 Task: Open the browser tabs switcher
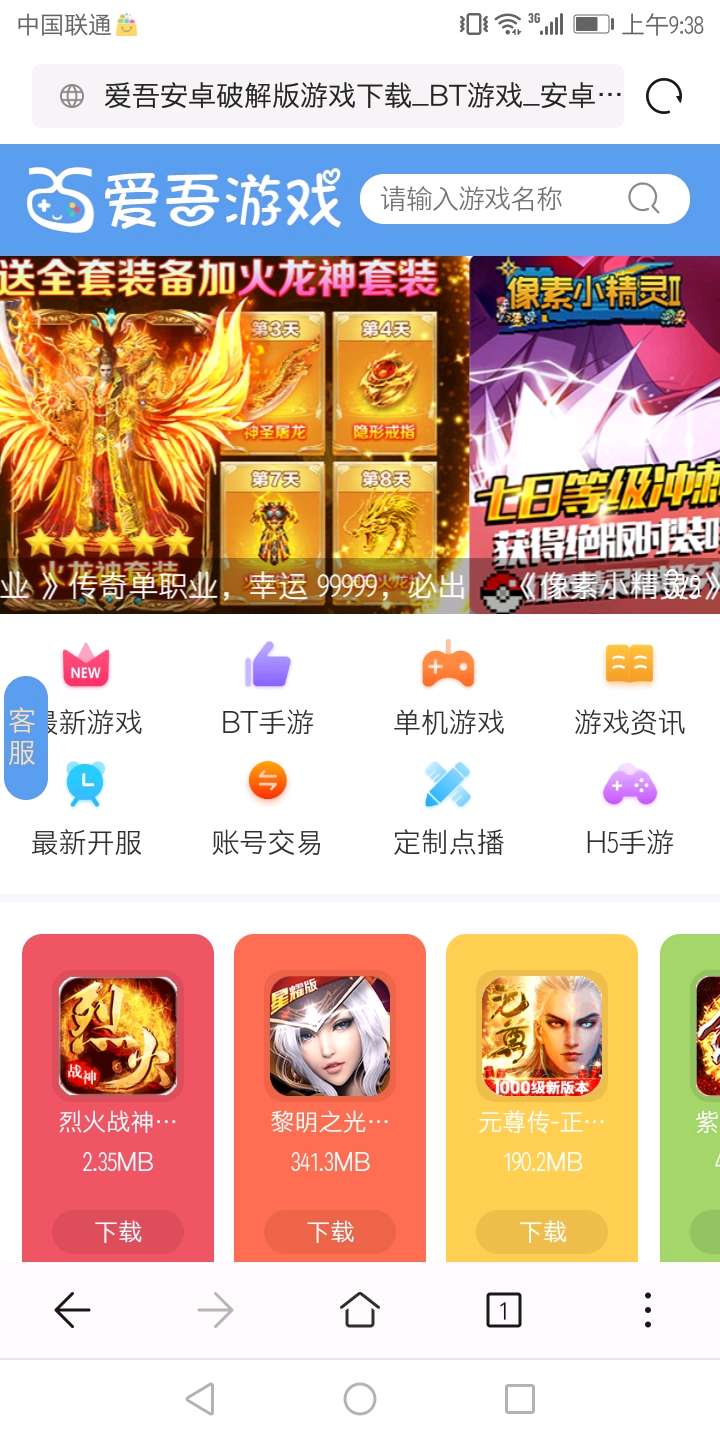tap(503, 1309)
